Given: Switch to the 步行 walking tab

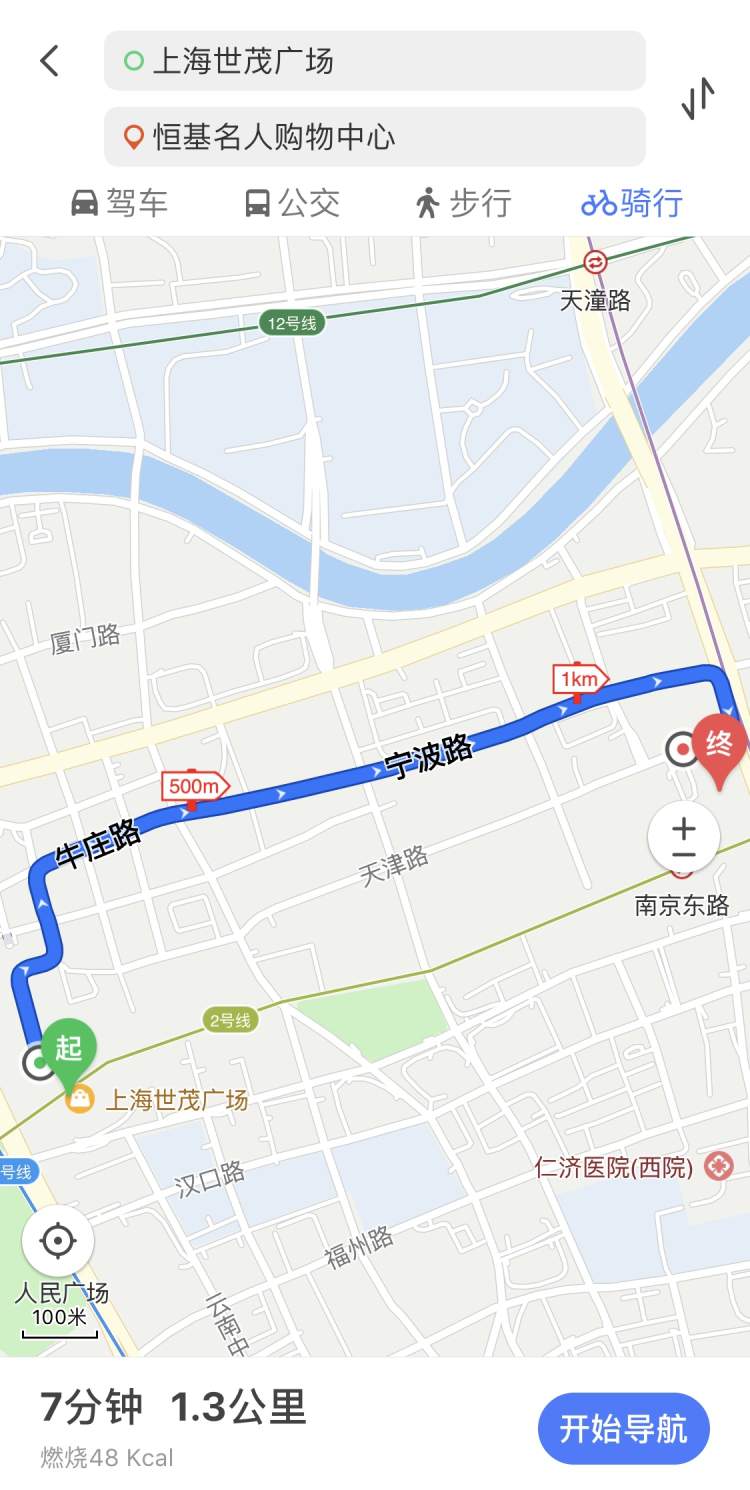Looking at the screenshot, I should (463, 203).
